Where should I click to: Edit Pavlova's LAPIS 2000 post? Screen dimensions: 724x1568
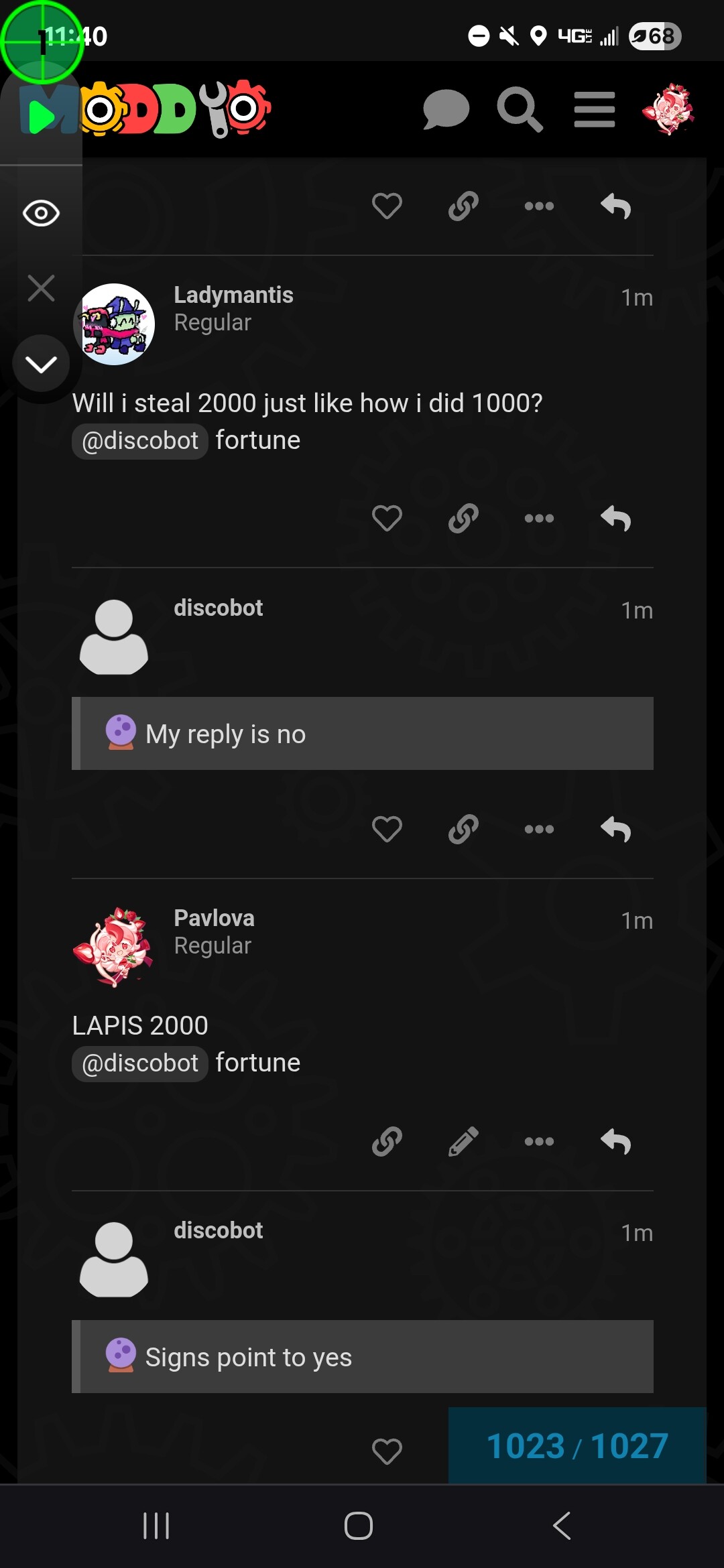[463, 1141]
